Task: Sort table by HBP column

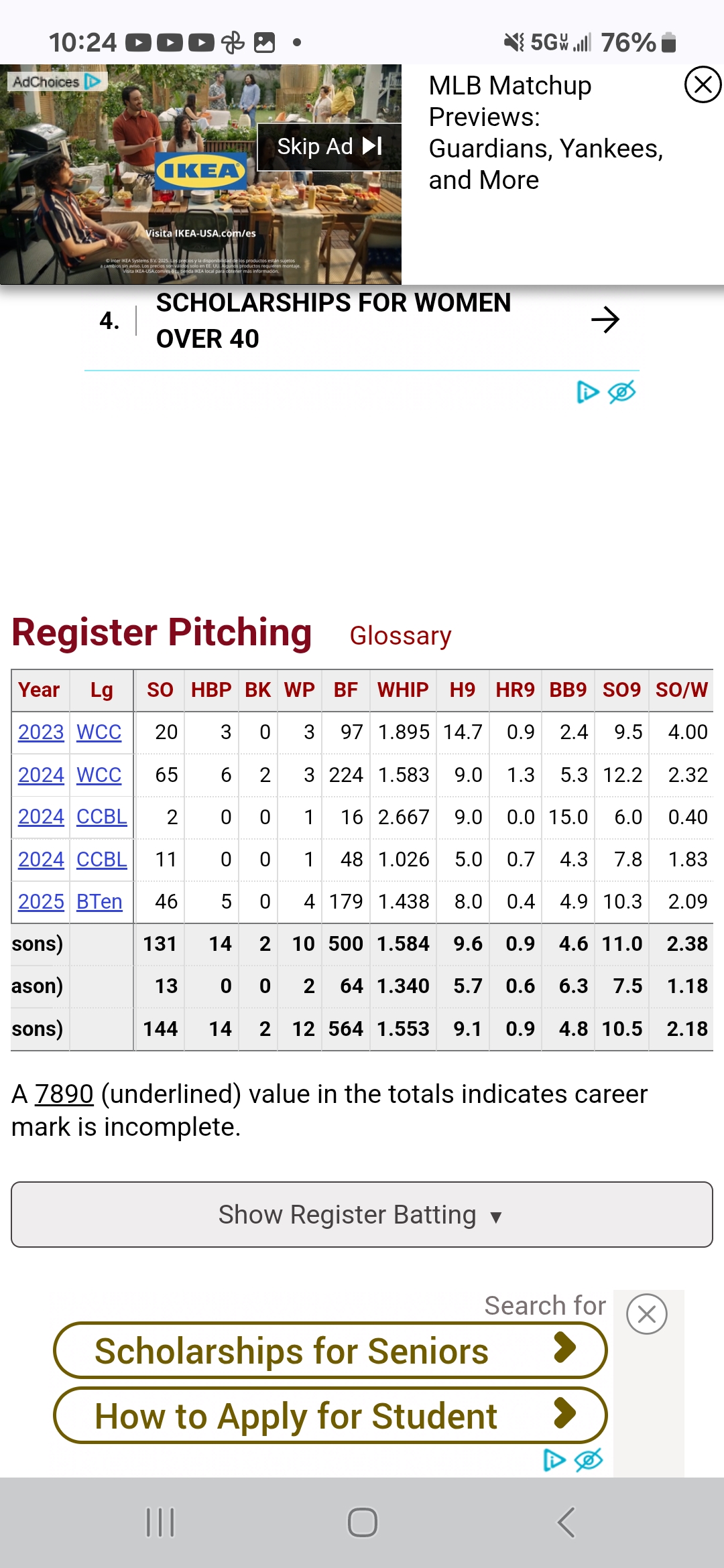Action: tap(210, 690)
